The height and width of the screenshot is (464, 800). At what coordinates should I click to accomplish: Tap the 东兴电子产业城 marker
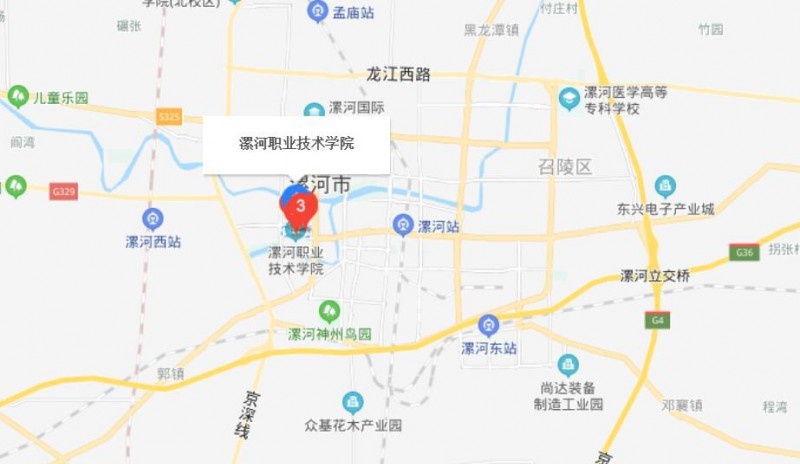[x=665, y=186]
